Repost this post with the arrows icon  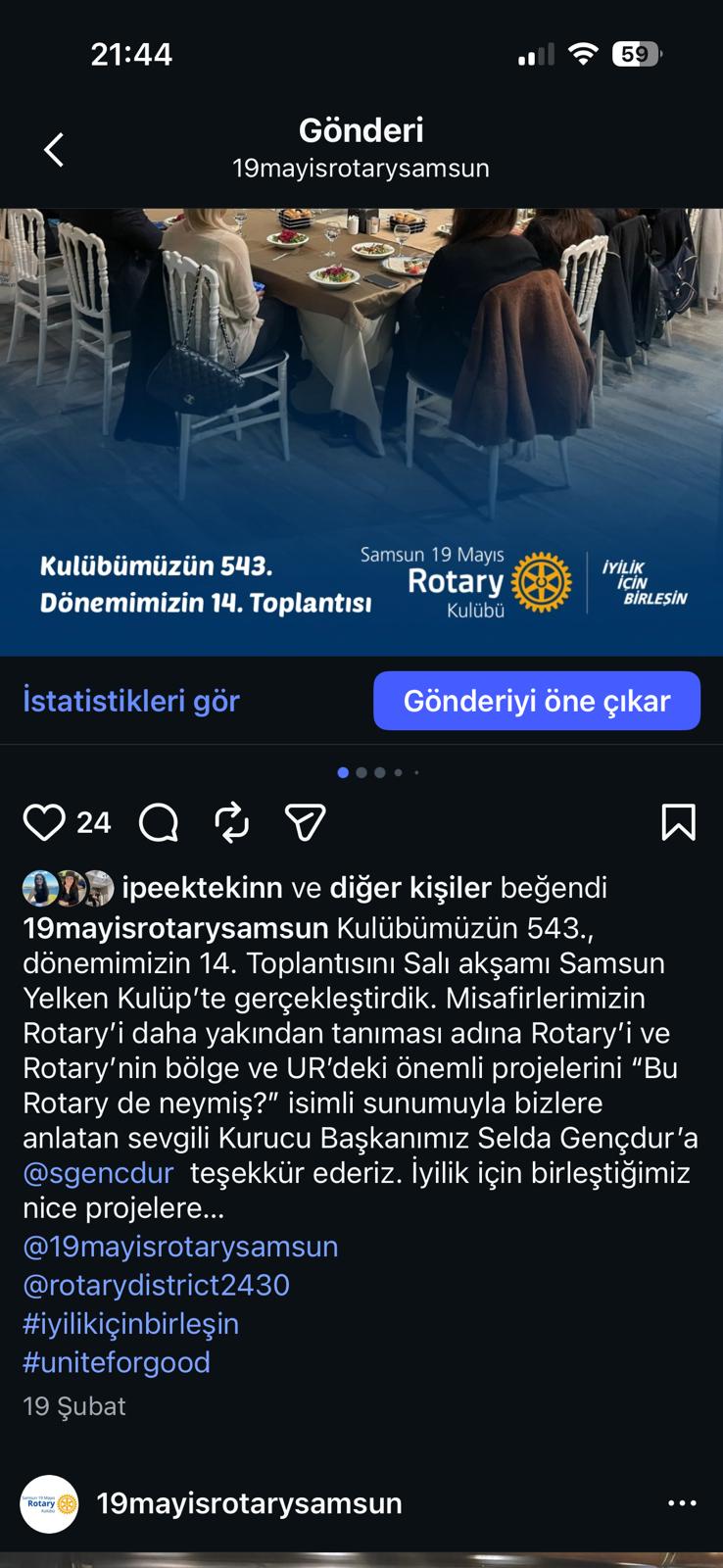(x=232, y=822)
